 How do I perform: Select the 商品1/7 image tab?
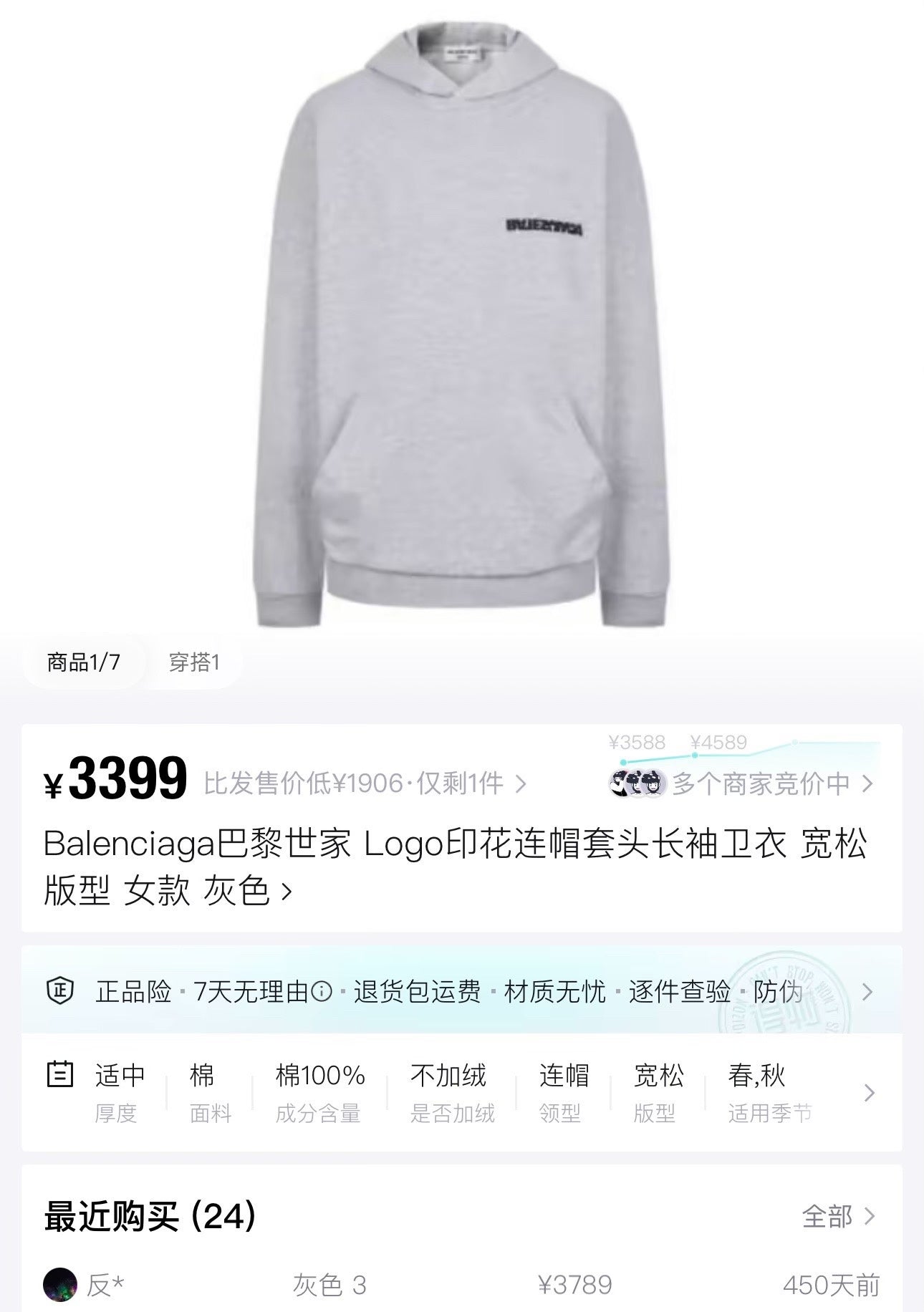click(x=84, y=662)
